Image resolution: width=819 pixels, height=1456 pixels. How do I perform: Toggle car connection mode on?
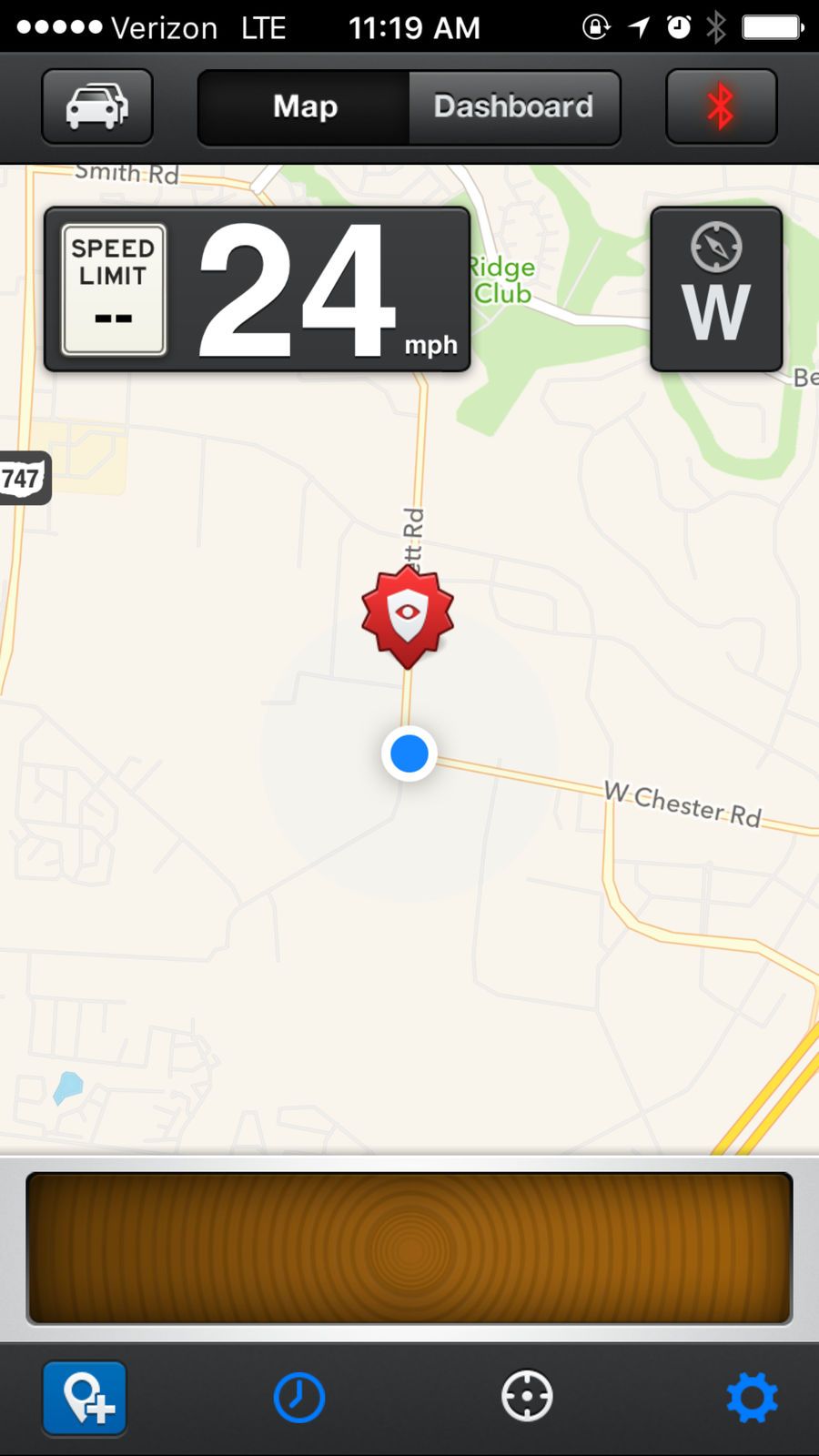tap(96, 106)
